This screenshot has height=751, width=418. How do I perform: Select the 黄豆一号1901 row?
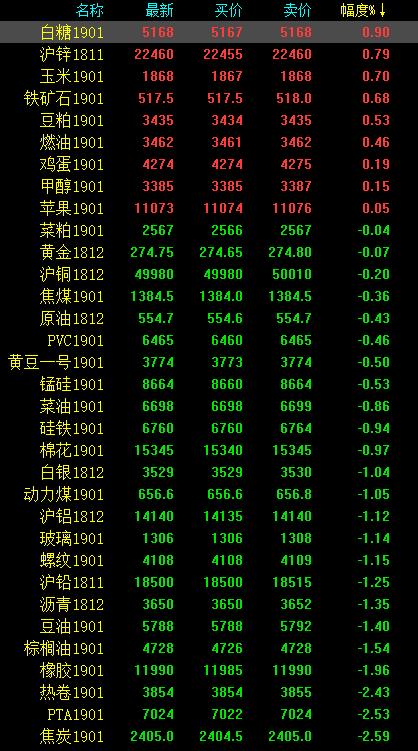(x=209, y=362)
